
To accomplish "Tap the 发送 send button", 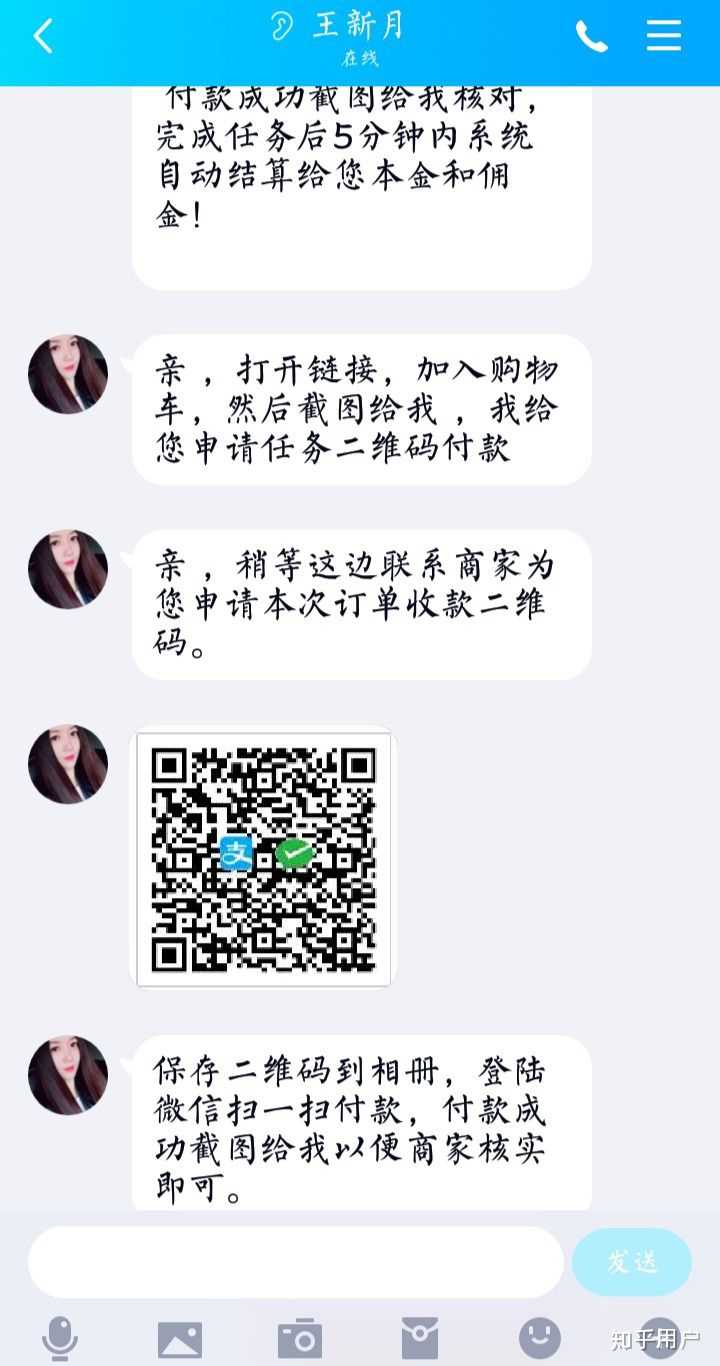I will (631, 1262).
